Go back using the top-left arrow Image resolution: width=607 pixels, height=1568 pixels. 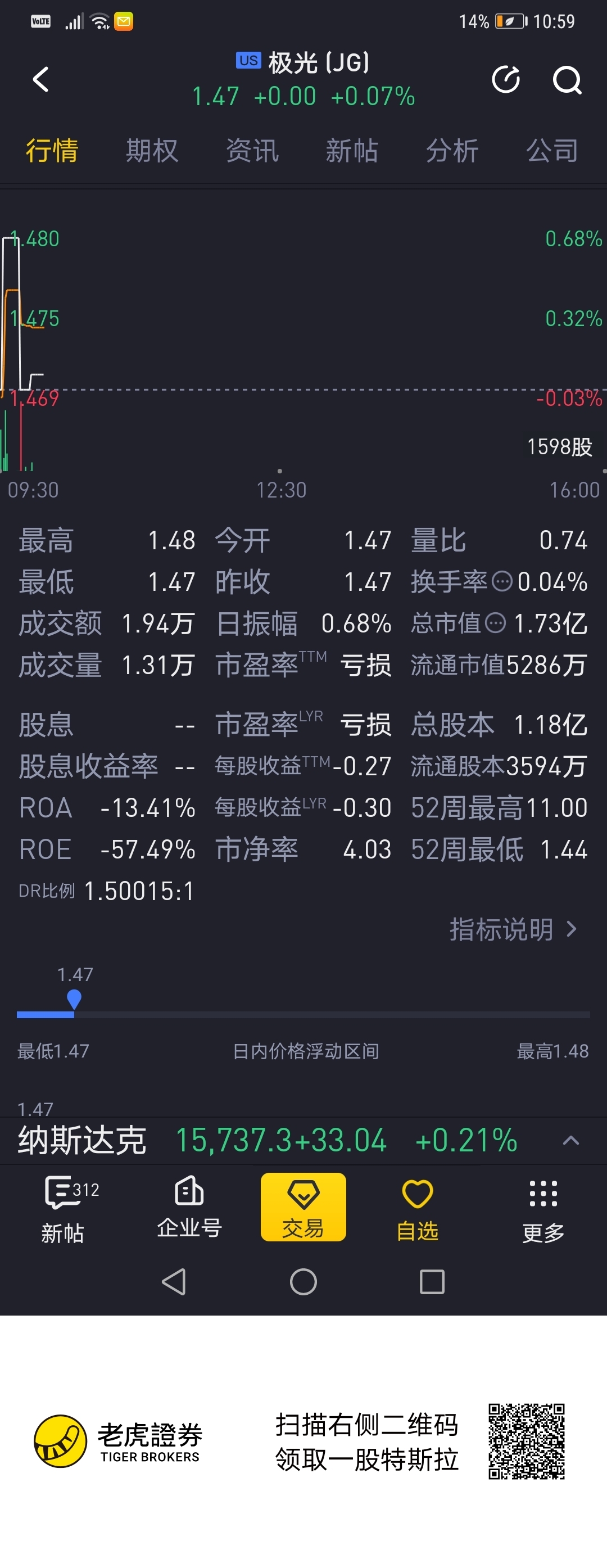click(41, 79)
